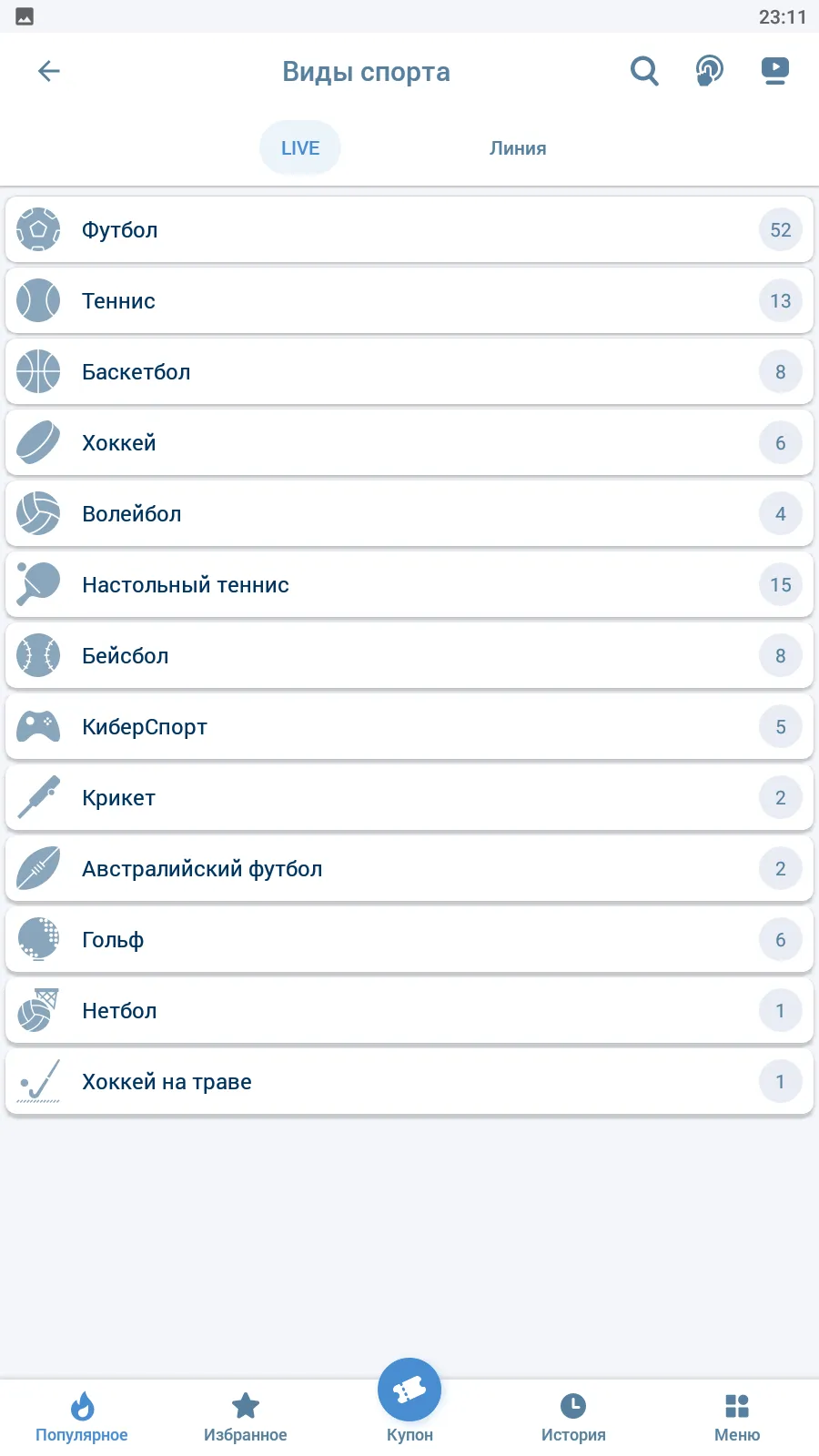Open the one-tap bet icon
The image size is (819, 1456).
709,71
